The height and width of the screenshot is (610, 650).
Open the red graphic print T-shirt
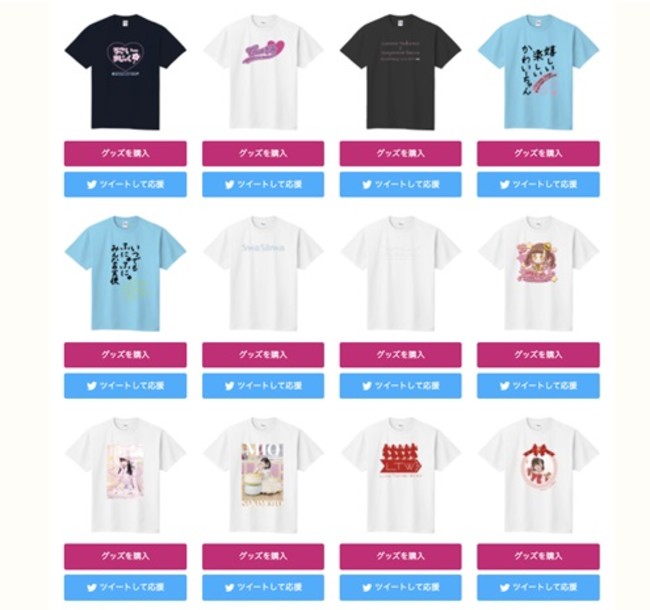pyautogui.click(x=400, y=473)
